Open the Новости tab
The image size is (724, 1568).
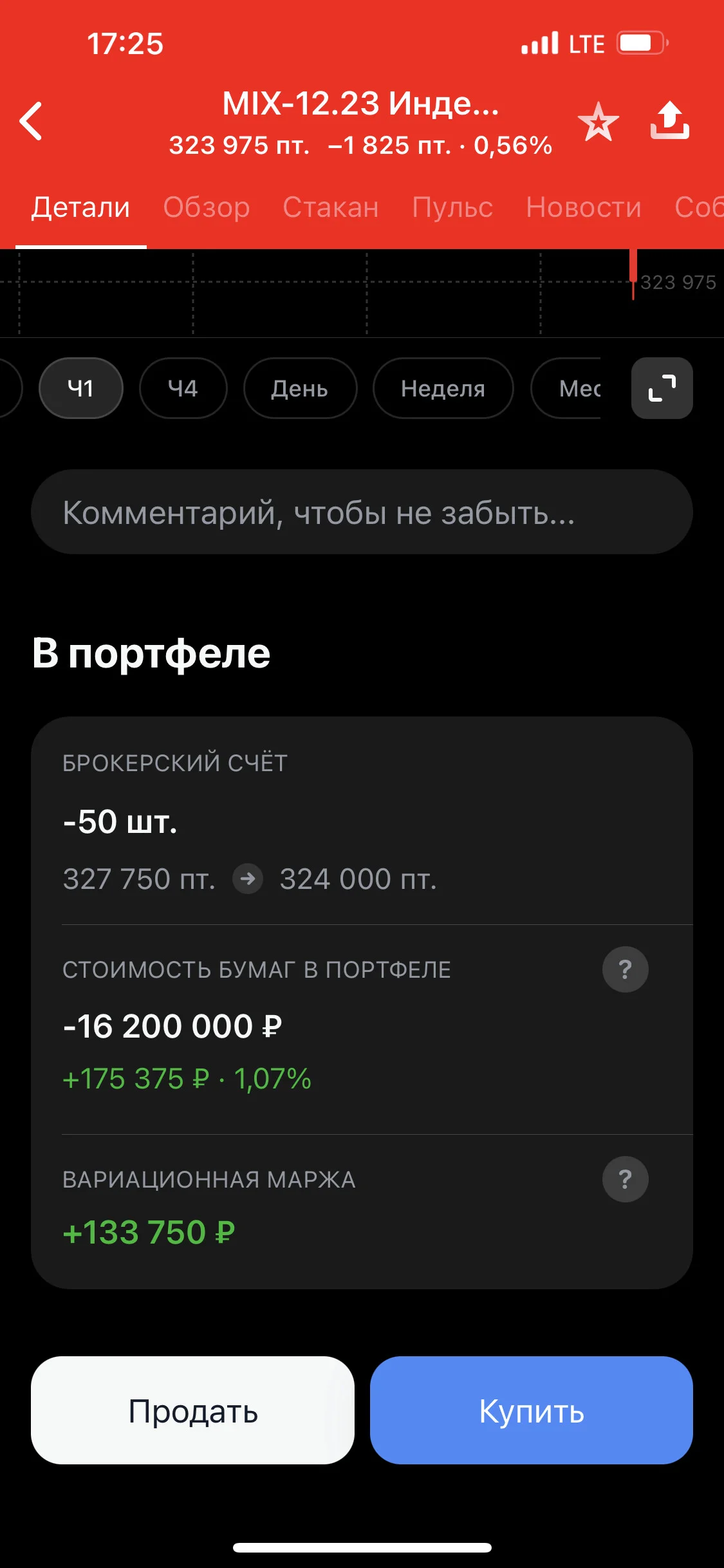(x=584, y=207)
